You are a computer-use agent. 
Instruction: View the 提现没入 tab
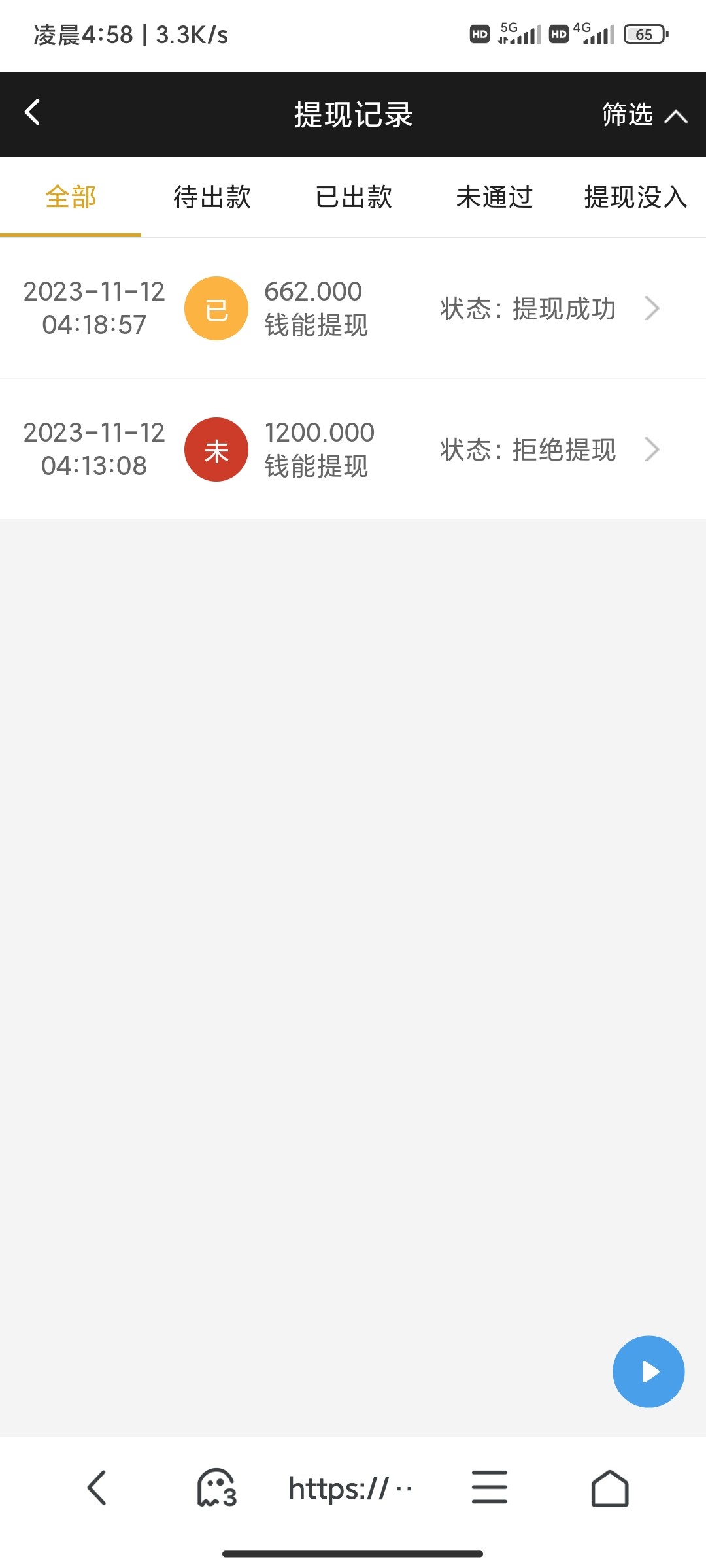tap(635, 197)
